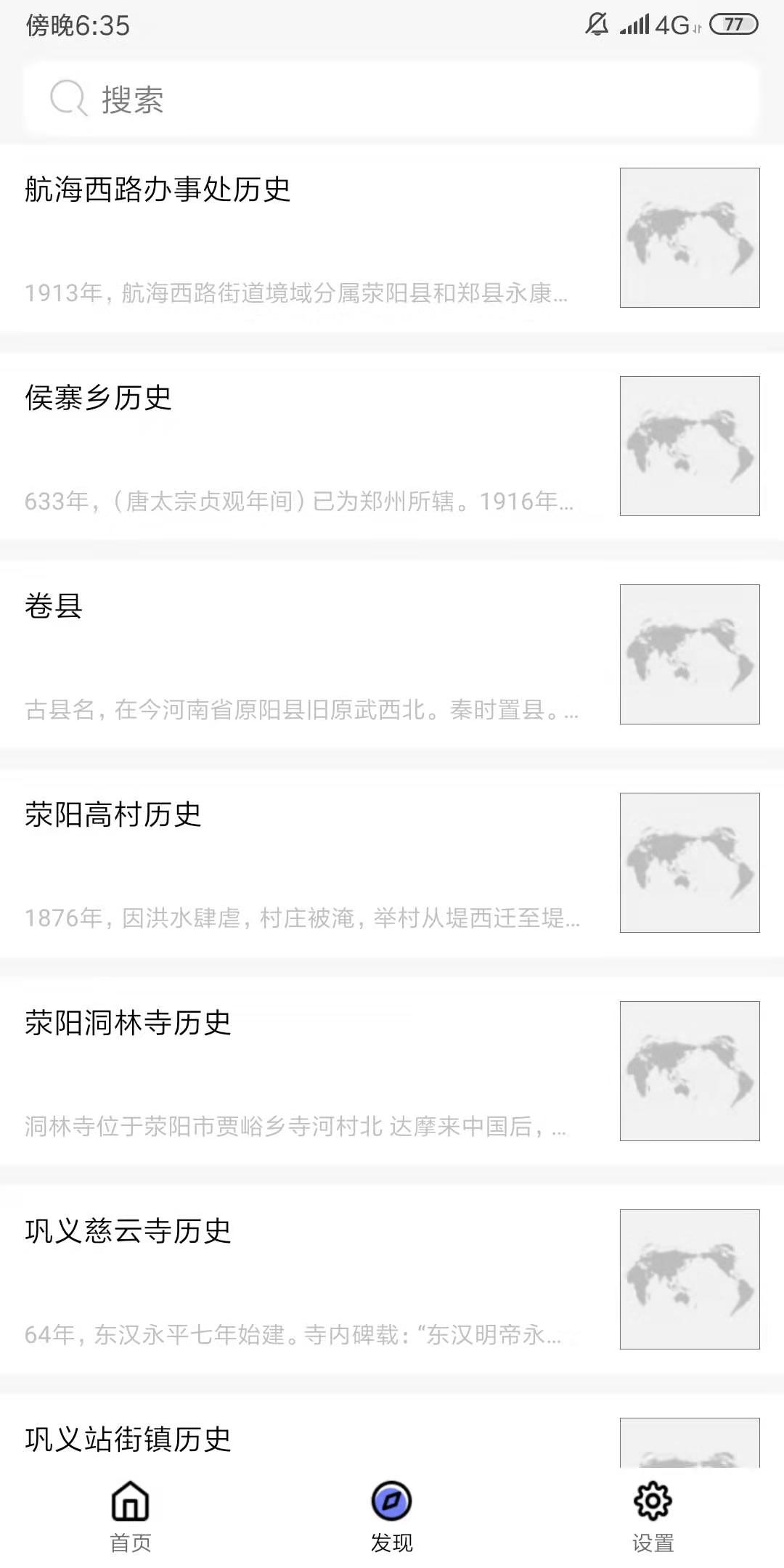Tap the 搜索 search input field

pos(290,99)
